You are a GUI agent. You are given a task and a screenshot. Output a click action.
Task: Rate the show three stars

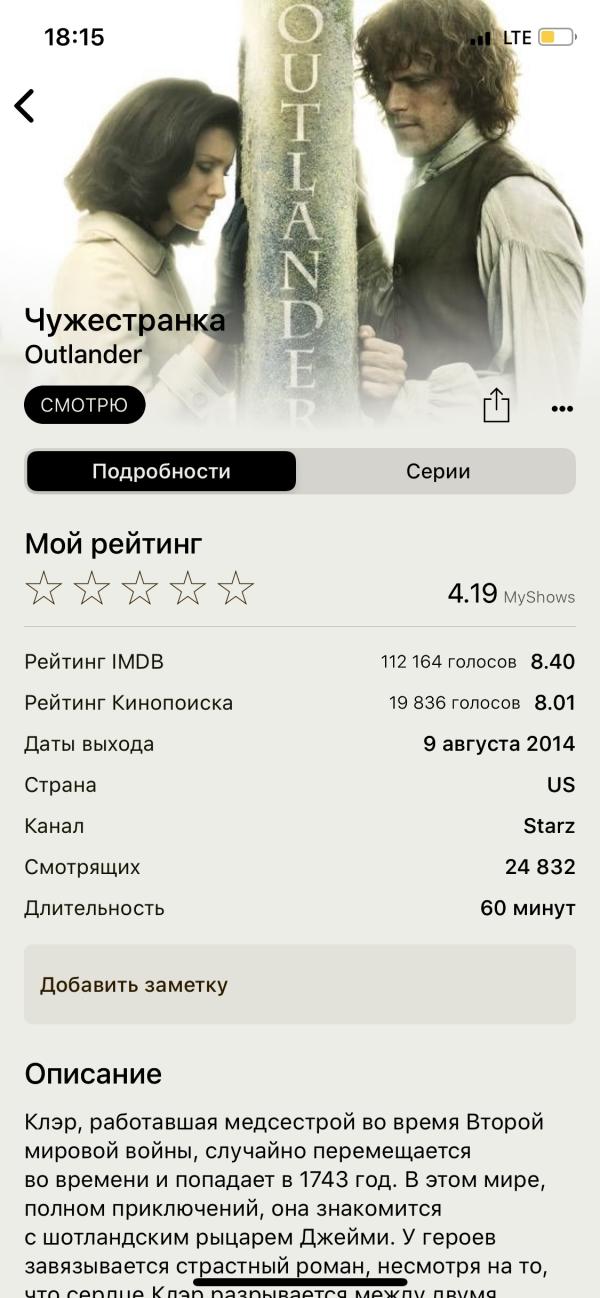(x=139, y=589)
